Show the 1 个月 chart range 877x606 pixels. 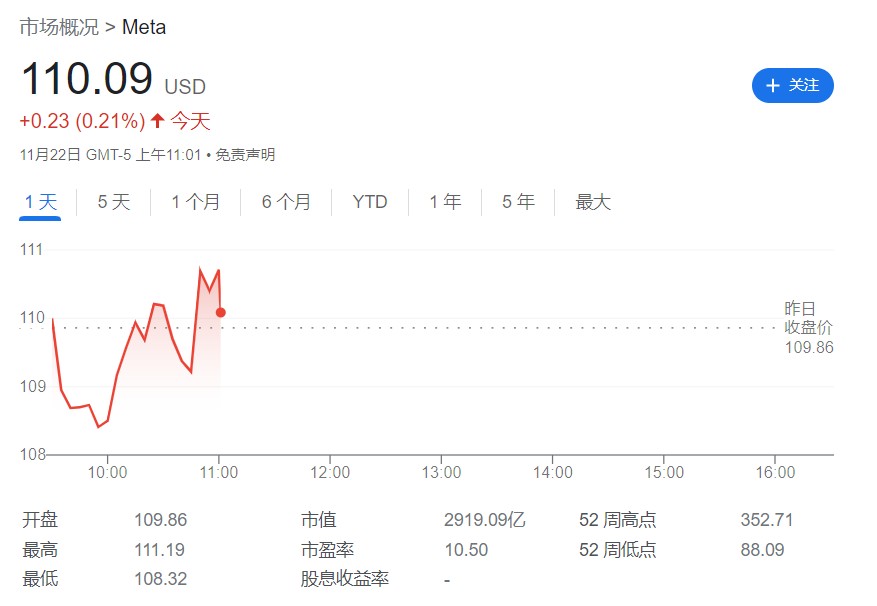(x=195, y=202)
